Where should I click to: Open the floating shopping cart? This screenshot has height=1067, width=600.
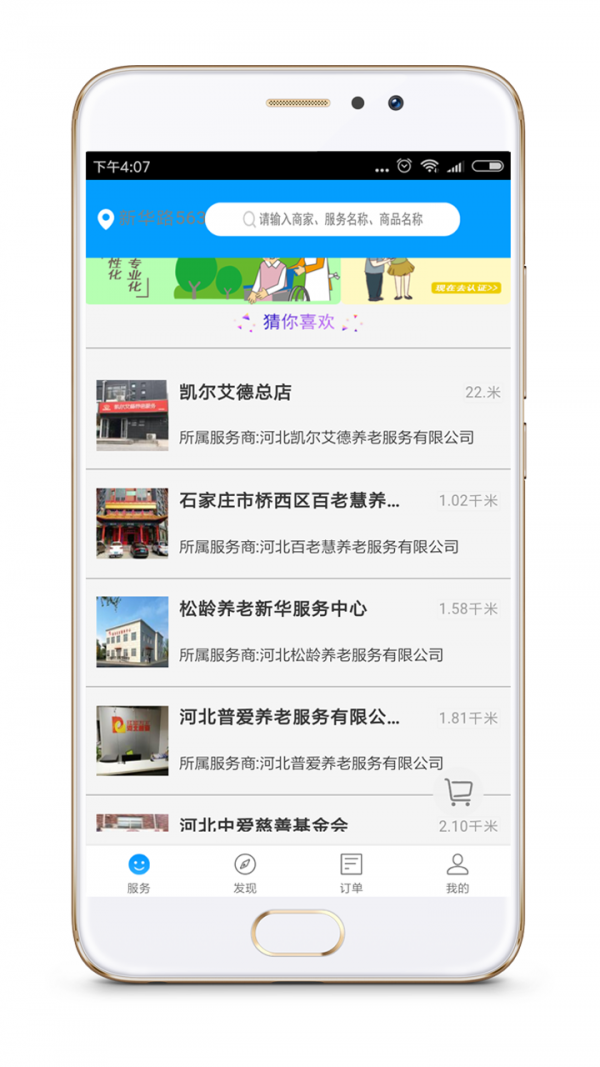point(459,792)
